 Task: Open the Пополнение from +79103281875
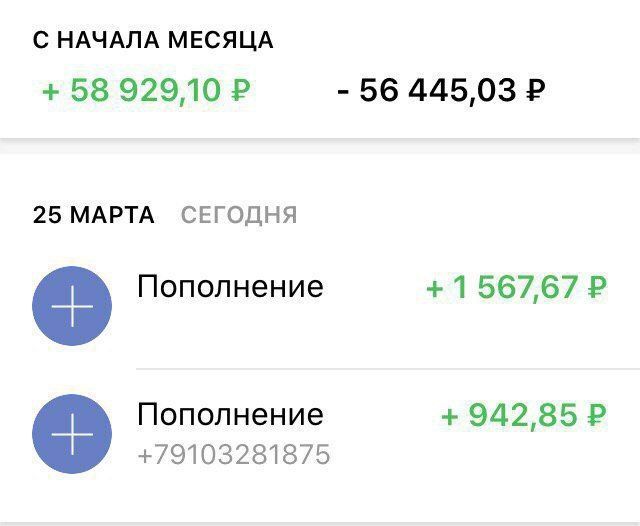[x=320, y=433]
